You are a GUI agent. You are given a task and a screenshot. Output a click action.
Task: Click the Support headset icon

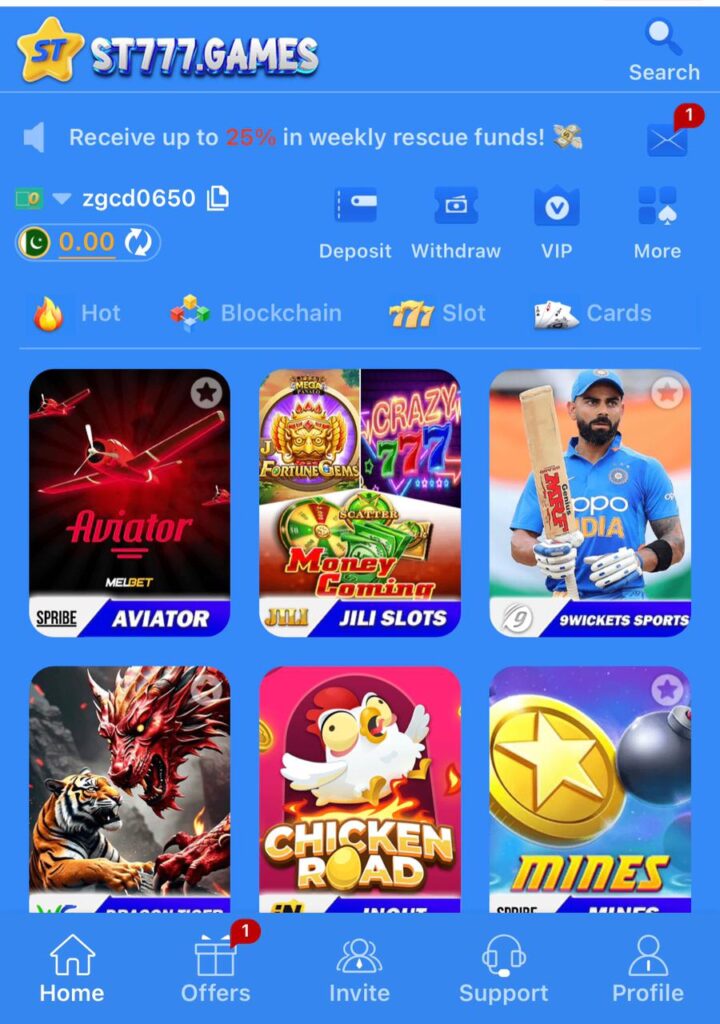coord(504,955)
